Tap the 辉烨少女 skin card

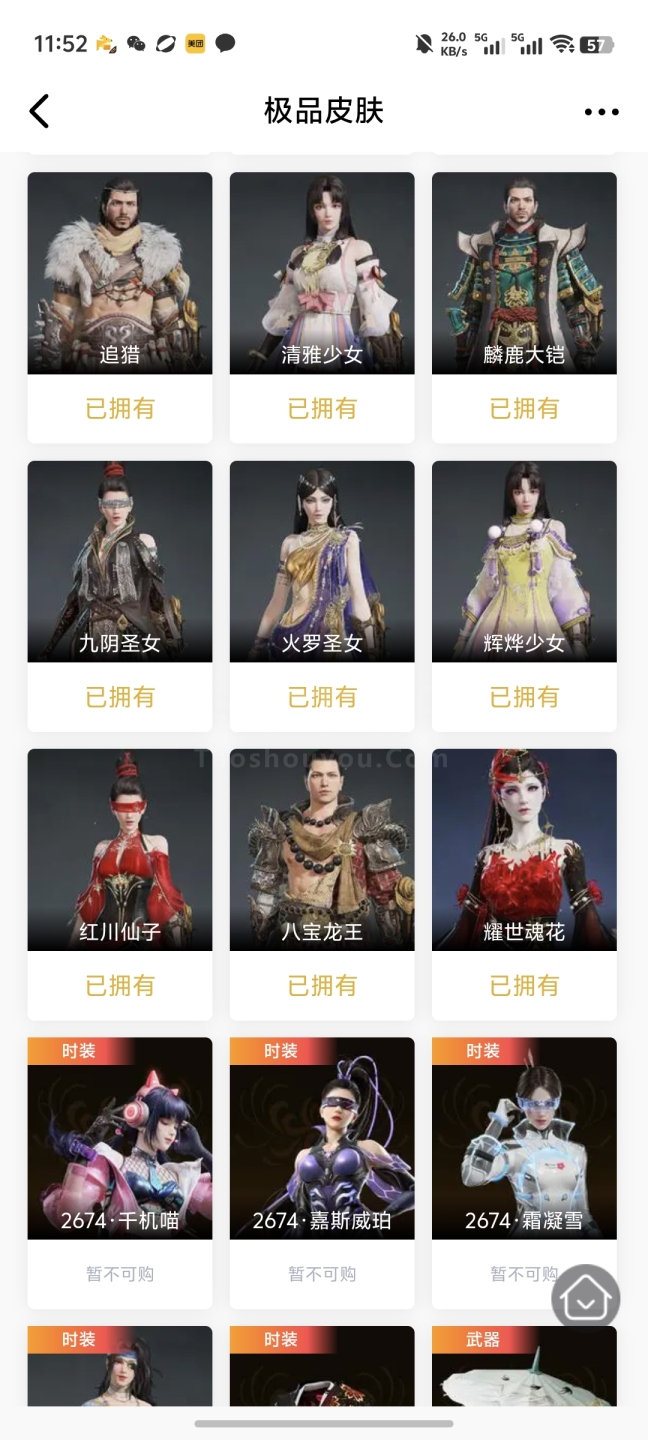click(524, 561)
